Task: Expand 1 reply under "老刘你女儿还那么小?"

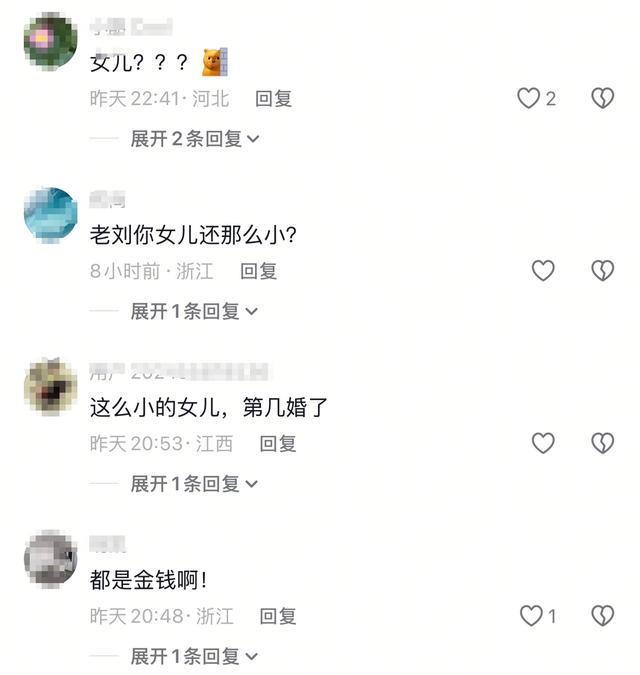Action: [x=194, y=311]
